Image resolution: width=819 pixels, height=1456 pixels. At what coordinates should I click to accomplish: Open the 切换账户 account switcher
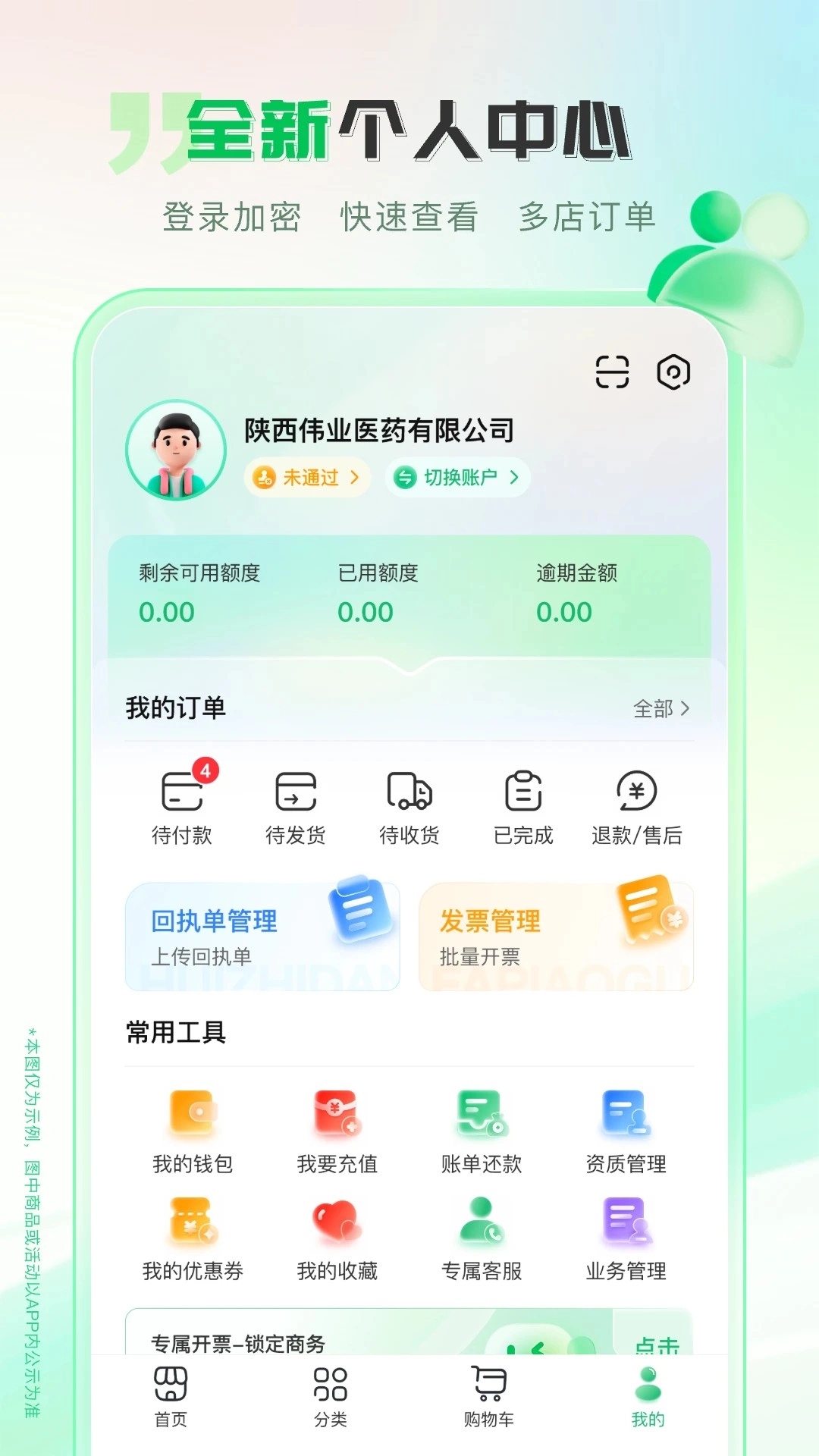pos(455,478)
